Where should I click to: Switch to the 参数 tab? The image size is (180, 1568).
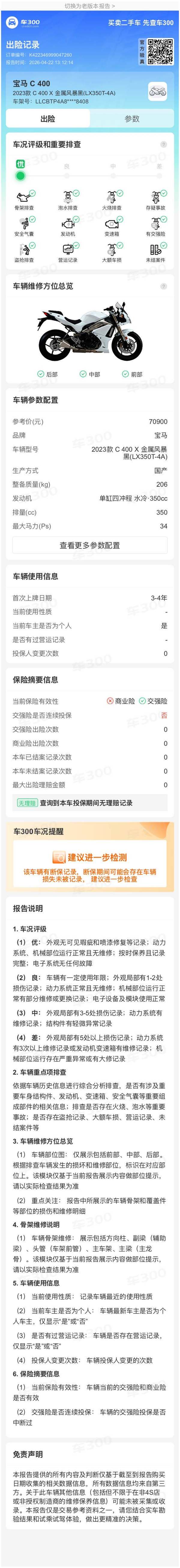[x=132, y=119]
